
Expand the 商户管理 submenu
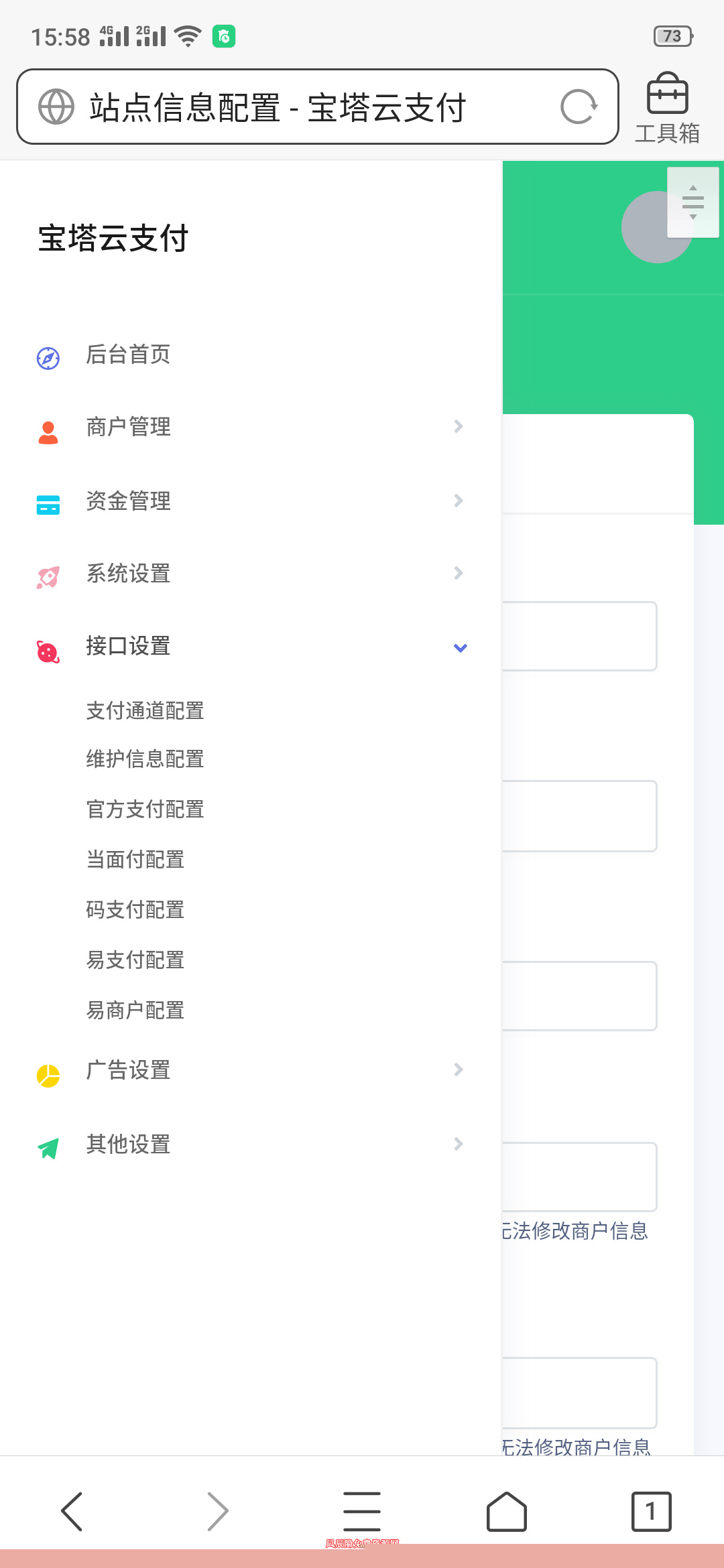[459, 427]
